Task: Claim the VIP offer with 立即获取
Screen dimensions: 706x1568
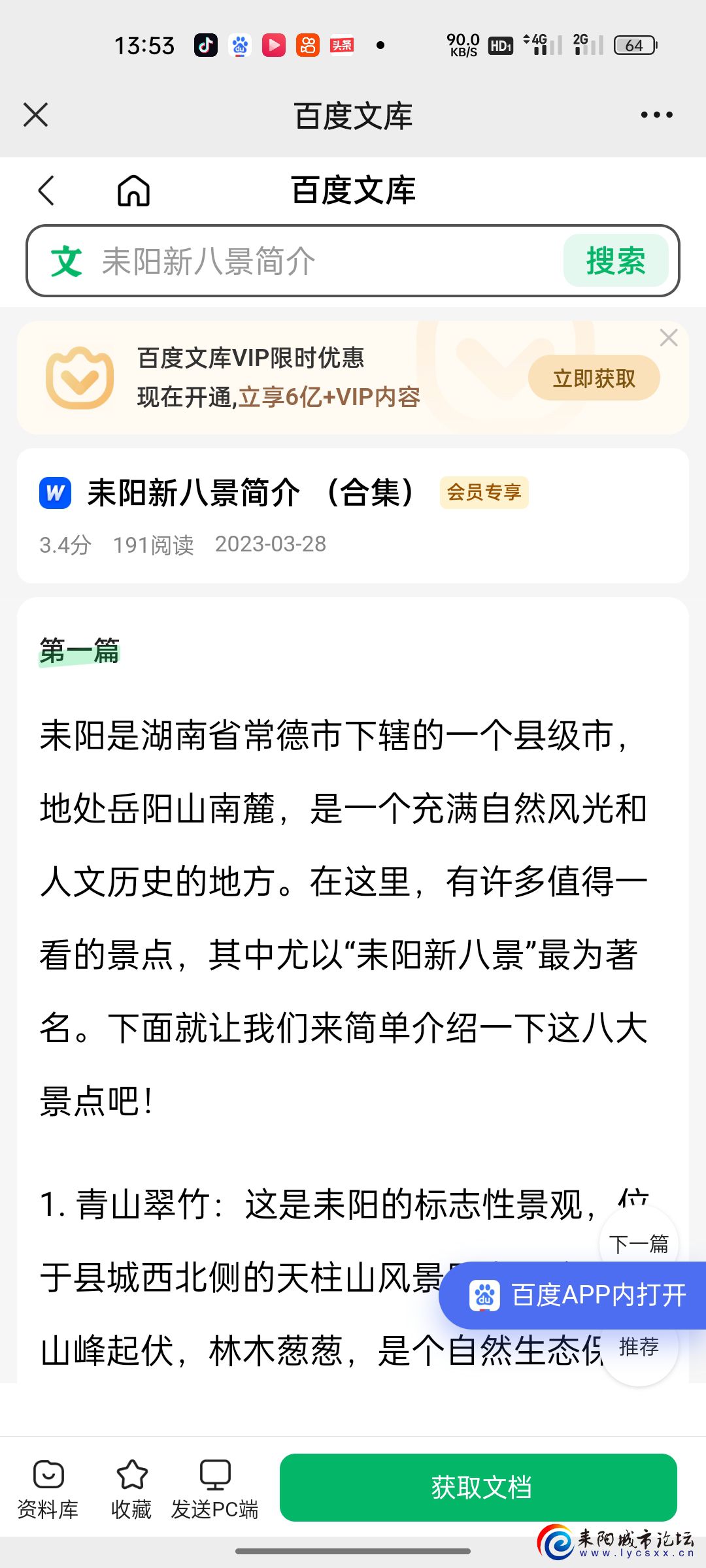Action: 594,378
